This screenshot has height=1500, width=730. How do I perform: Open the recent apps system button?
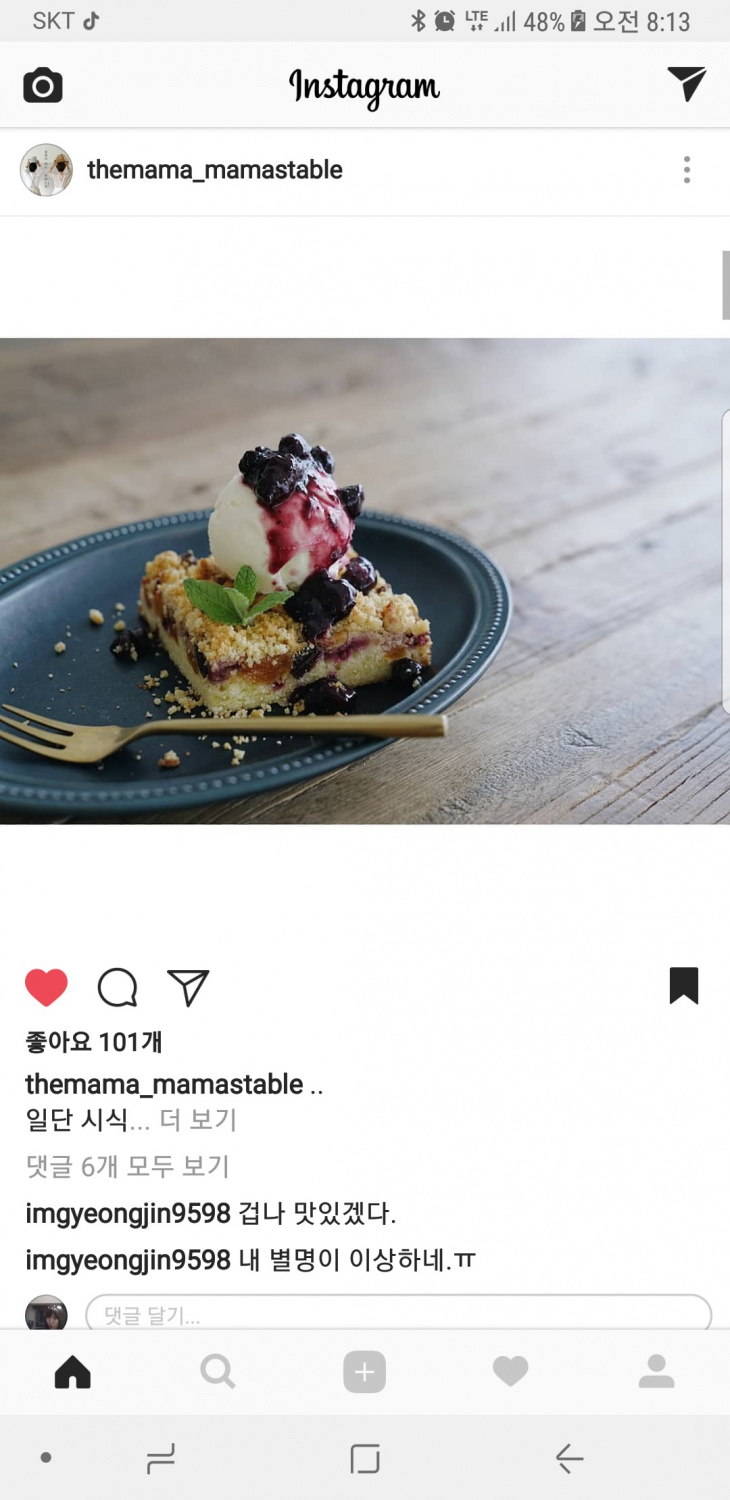click(161, 1459)
